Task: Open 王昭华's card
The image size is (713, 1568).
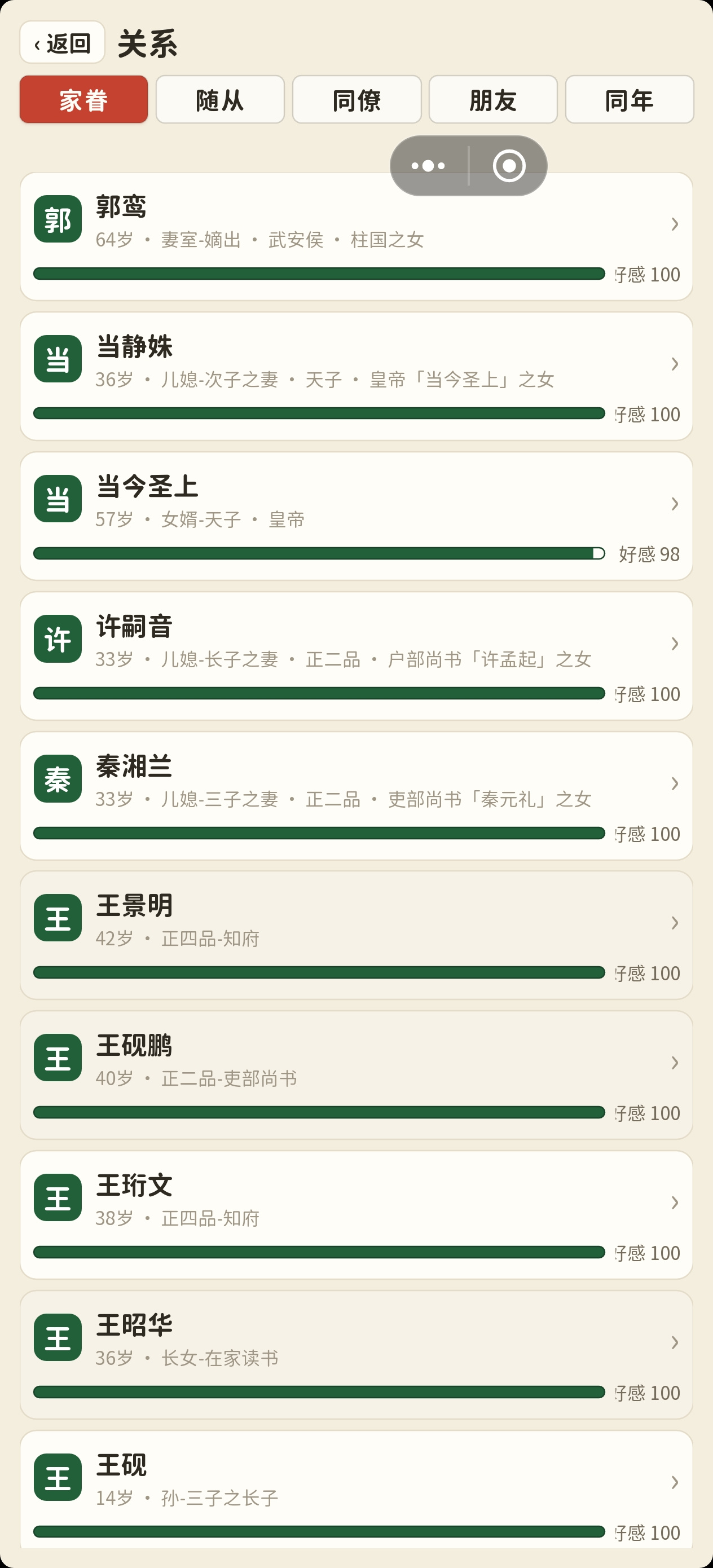Action: pyautogui.click(x=356, y=1355)
